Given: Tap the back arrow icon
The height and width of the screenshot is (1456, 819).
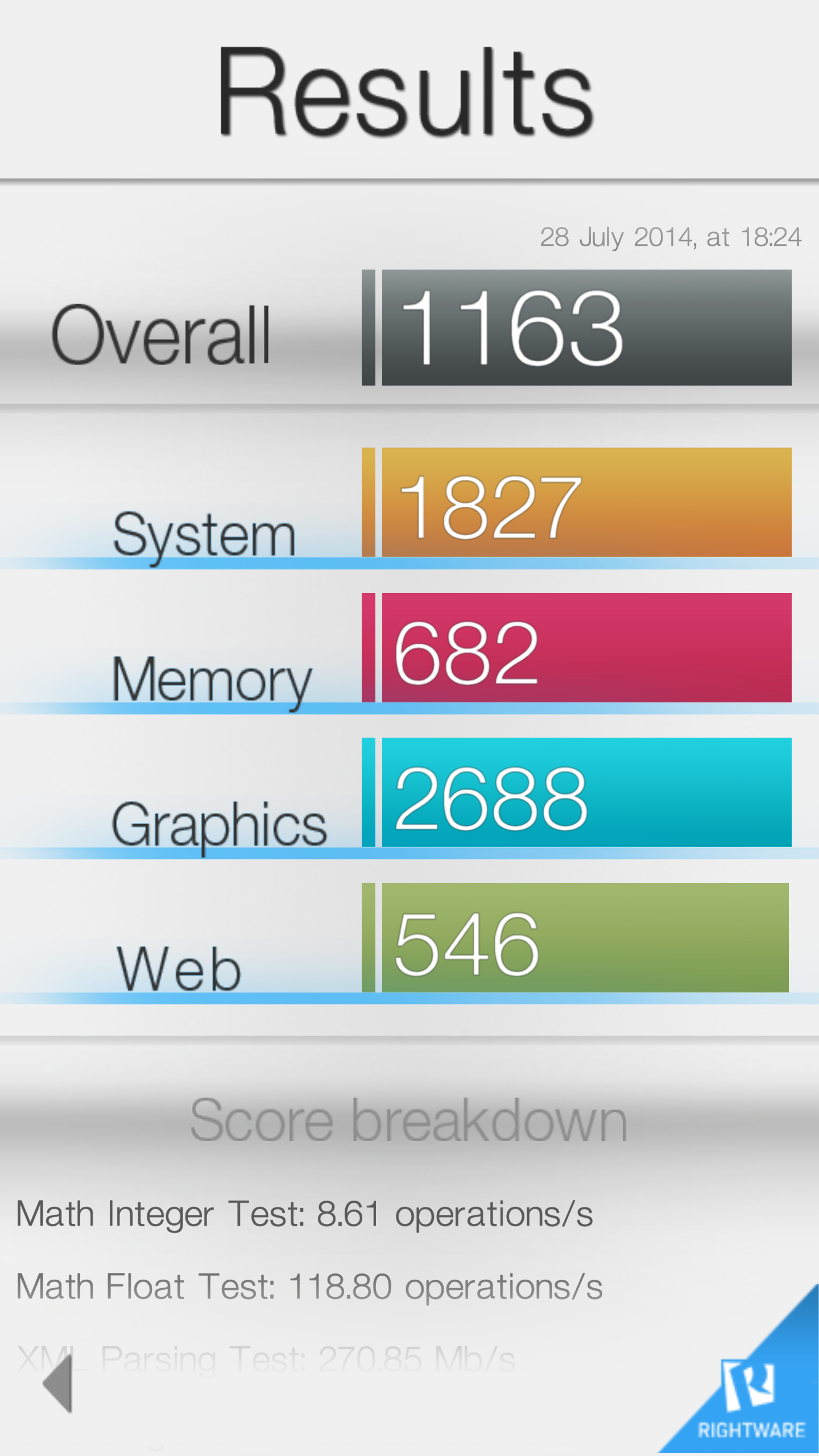Looking at the screenshot, I should point(58,1383).
